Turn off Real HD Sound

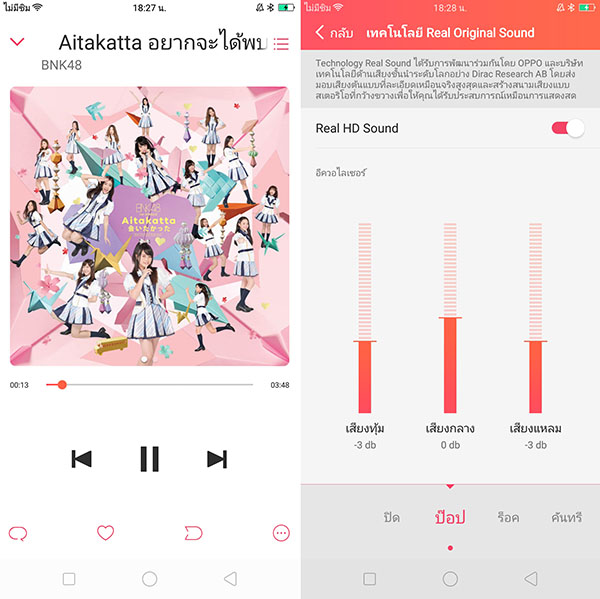pos(567,128)
